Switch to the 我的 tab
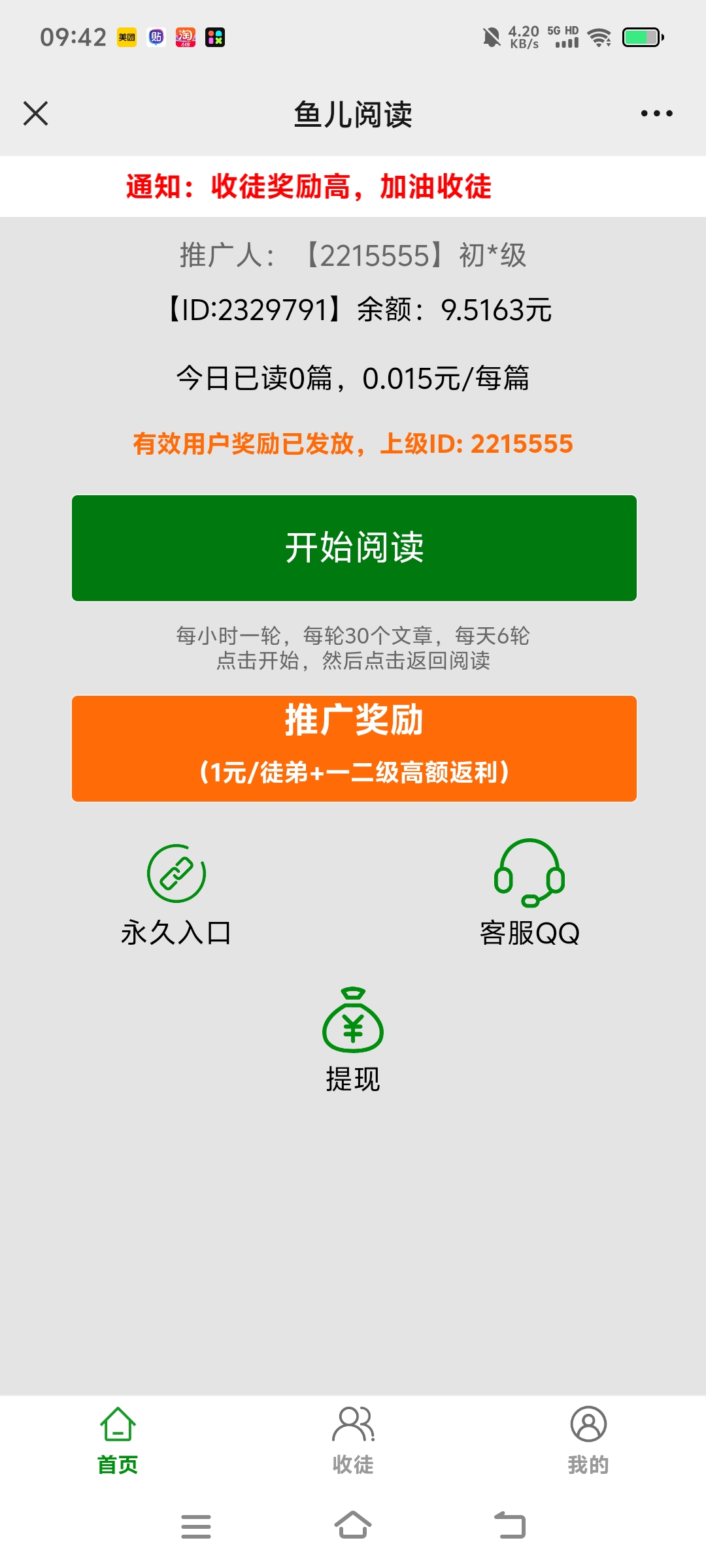Screen dimensions: 706x1568 [x=588, y=1441]
